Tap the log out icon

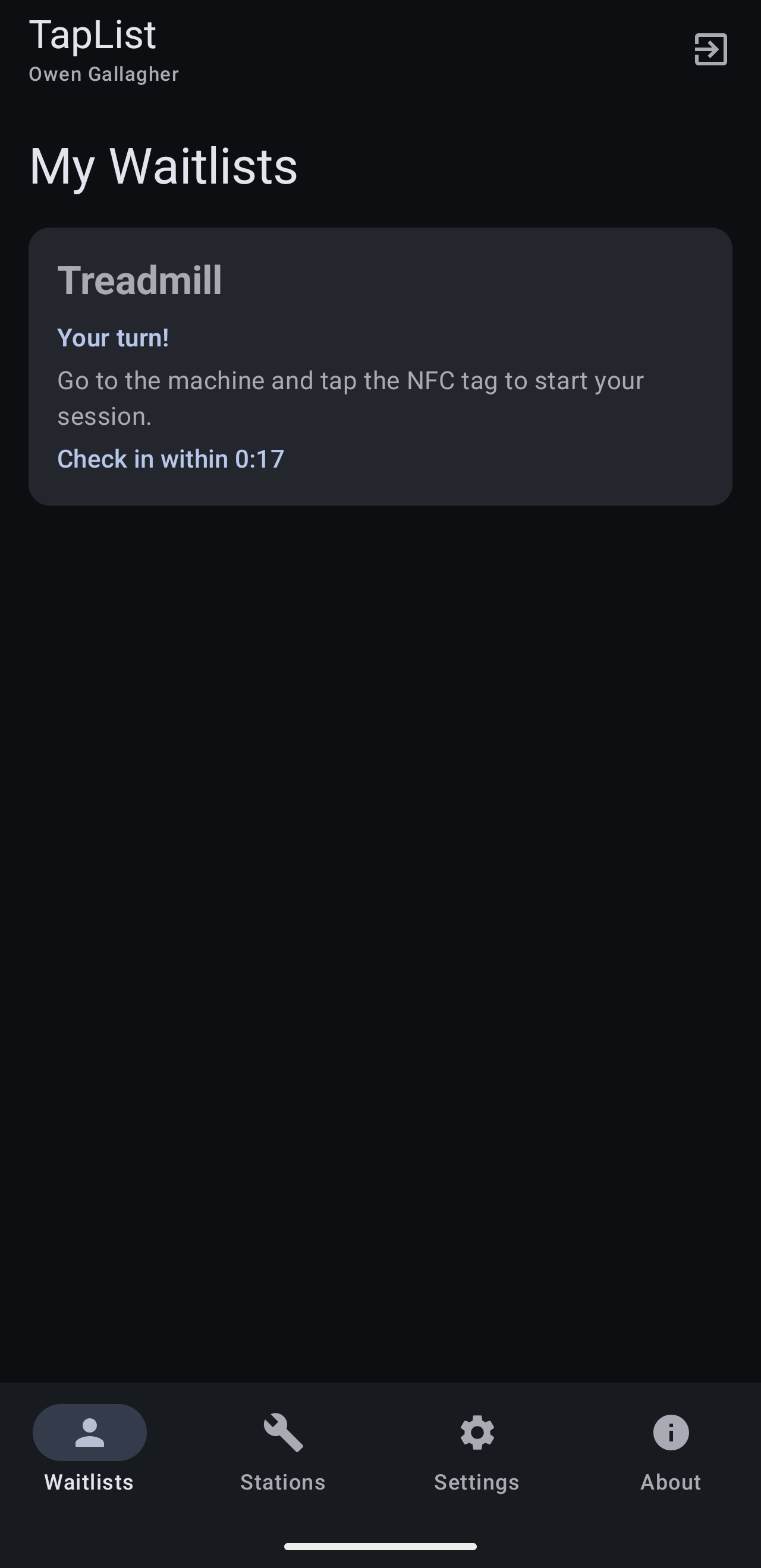710,49
